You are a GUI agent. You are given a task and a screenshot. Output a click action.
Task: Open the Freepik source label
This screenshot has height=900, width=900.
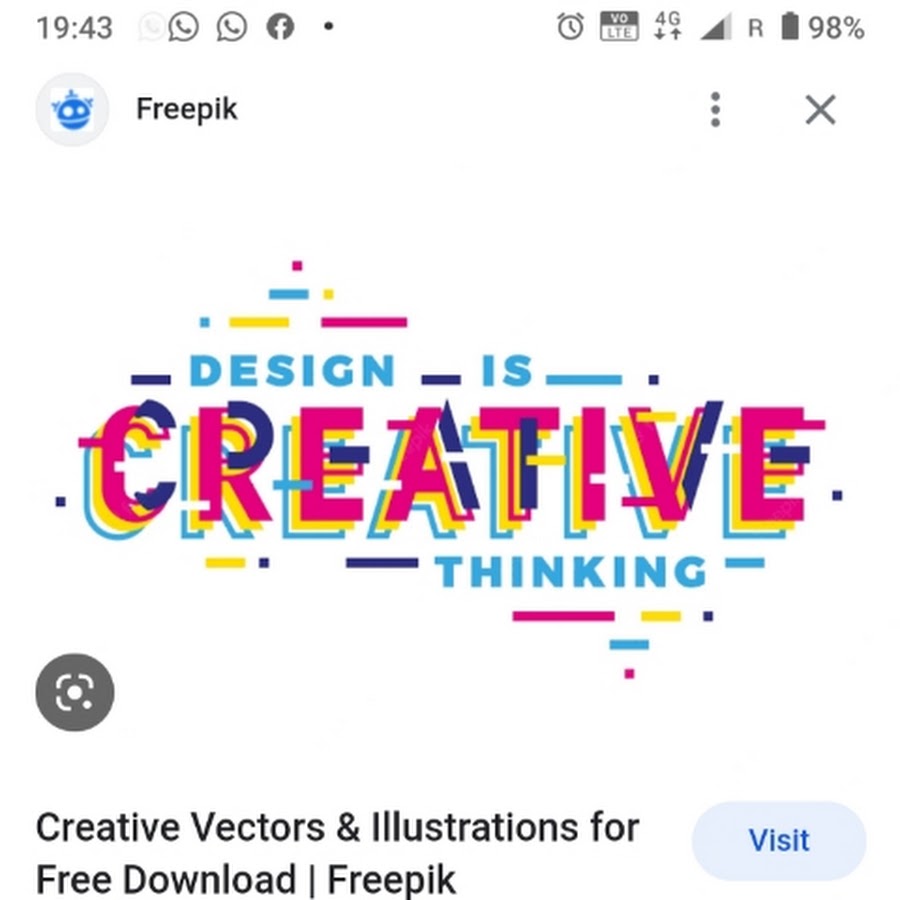187,109
